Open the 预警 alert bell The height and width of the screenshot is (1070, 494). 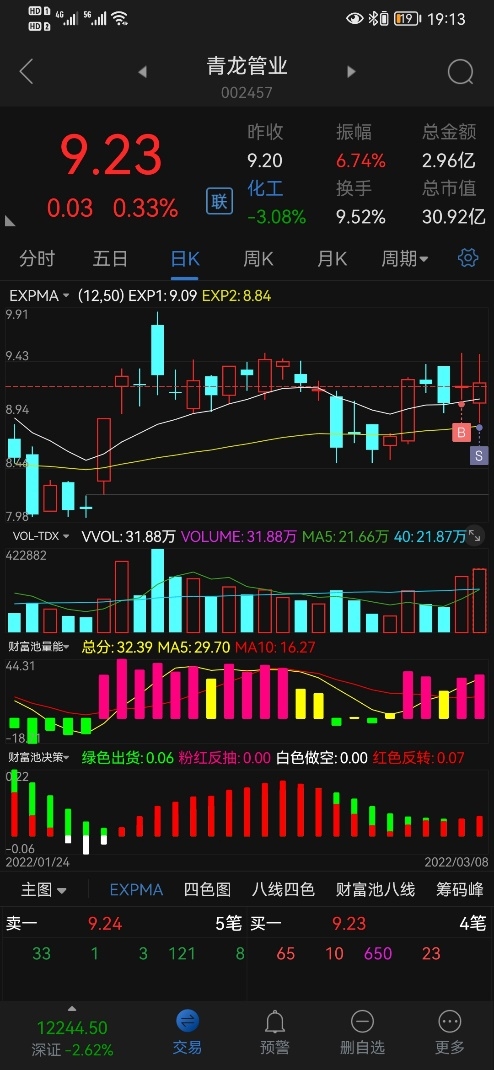pyautogui.click(x=275, y=1032)
